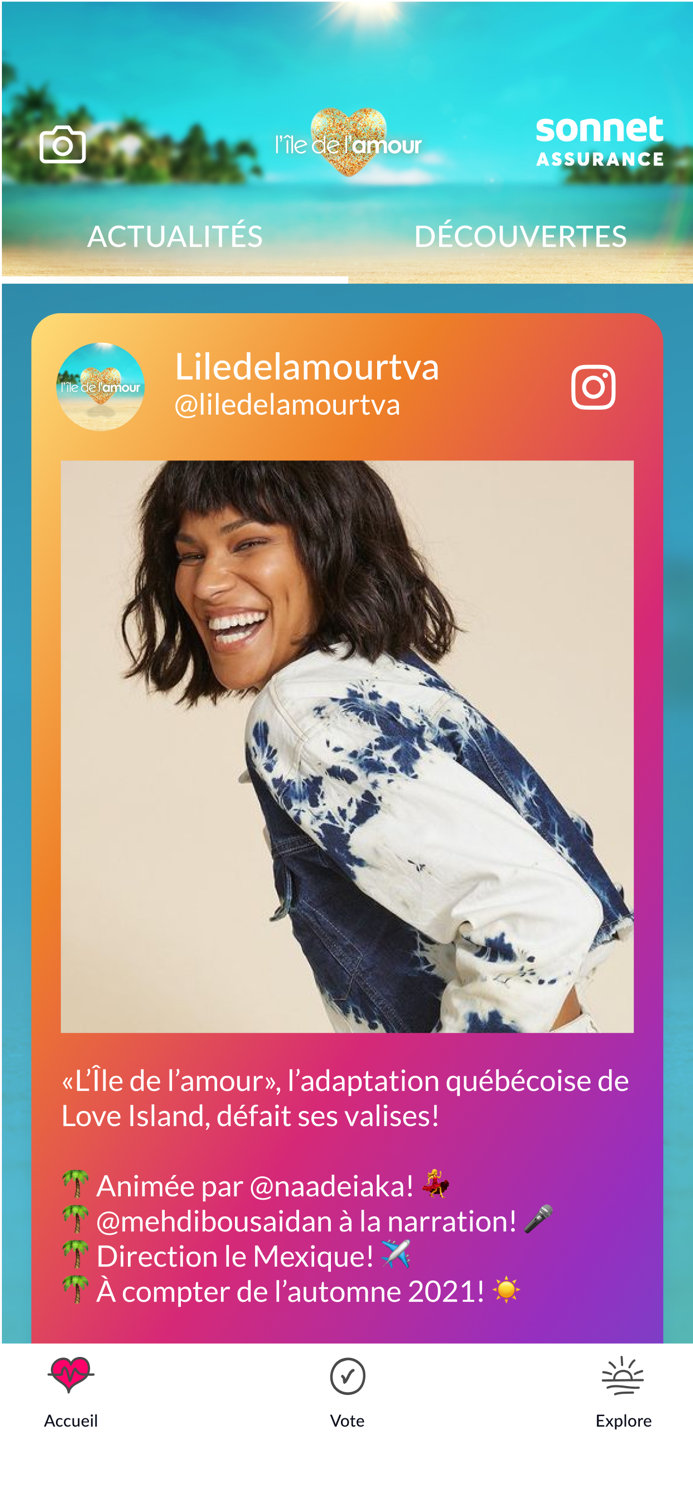The image size is (693, 1500).
Task: Open the Explore tab
Action: click(x=623, y=1392)
